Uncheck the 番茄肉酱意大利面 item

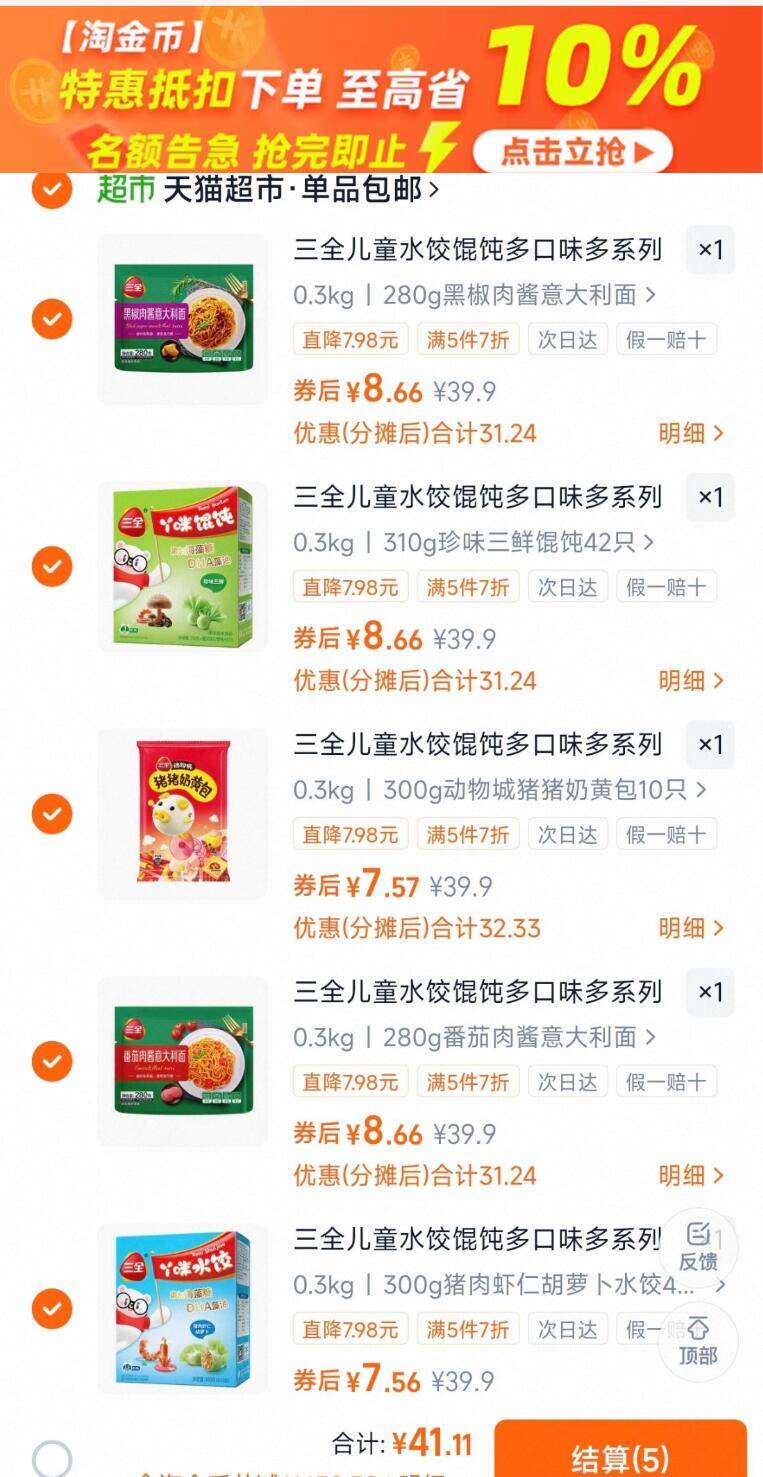tap(51, 1061)
